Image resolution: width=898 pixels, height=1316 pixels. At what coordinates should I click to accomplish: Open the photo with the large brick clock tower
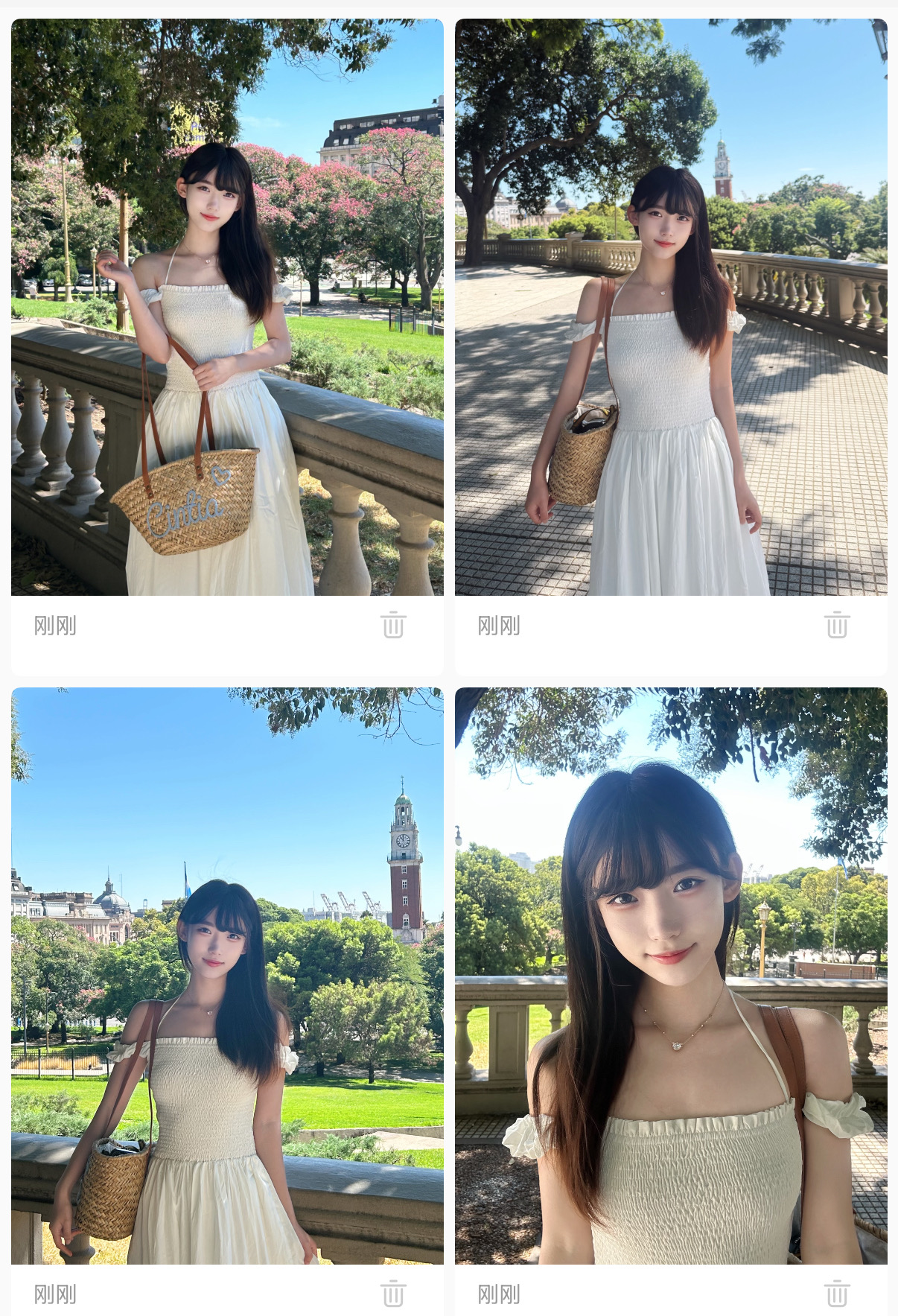pyautogui.click(x=227, y=976)
